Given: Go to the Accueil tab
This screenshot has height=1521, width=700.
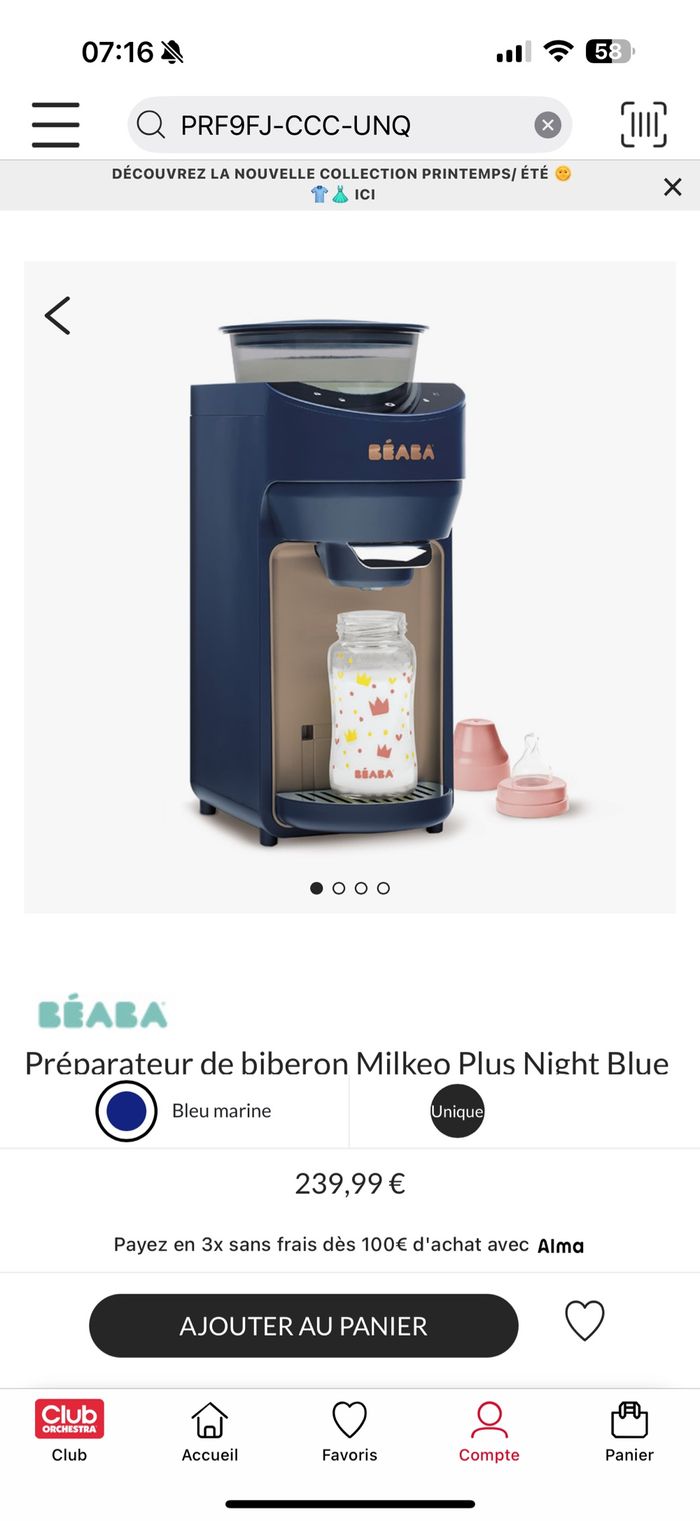Looking at the screenshot, I should 210,1430.
